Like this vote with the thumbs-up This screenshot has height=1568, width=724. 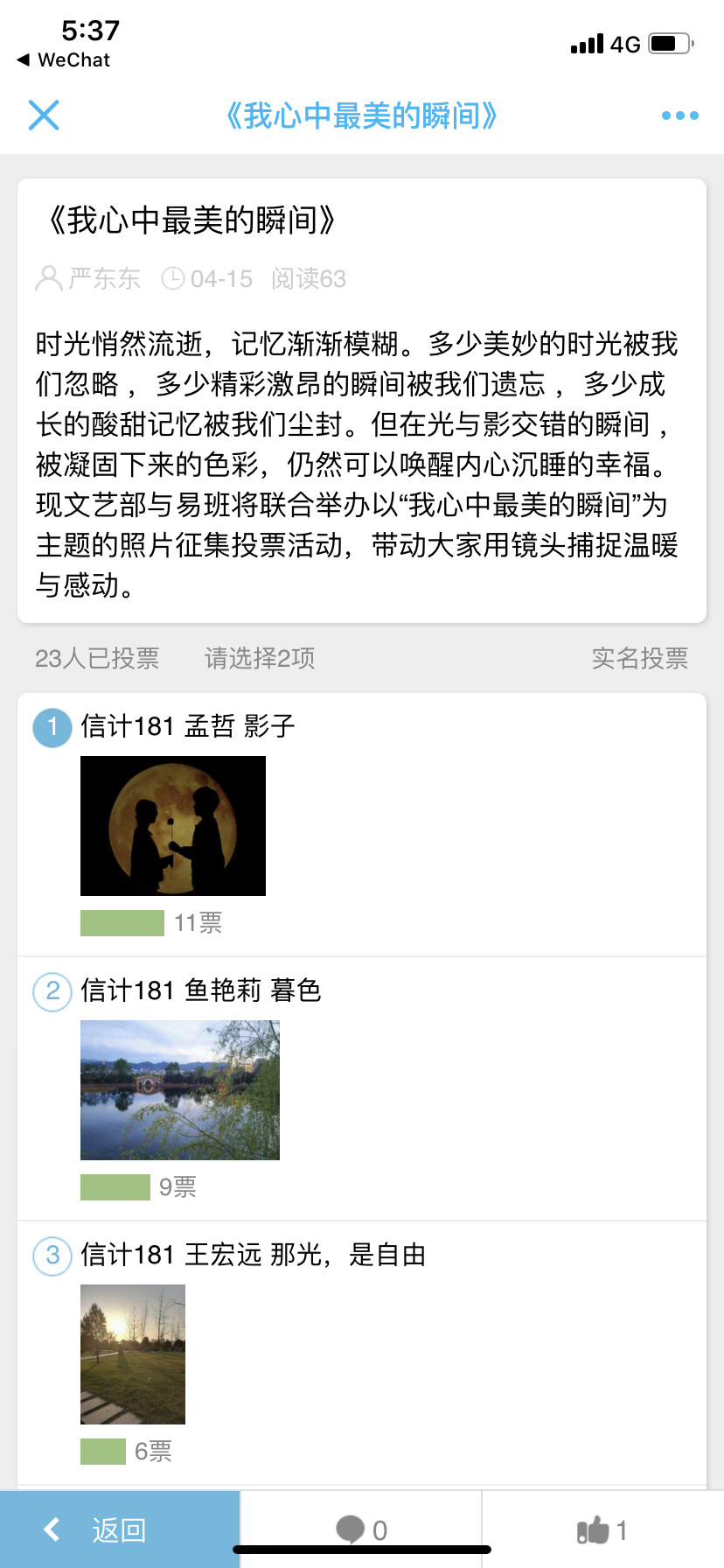(602, 1529)
